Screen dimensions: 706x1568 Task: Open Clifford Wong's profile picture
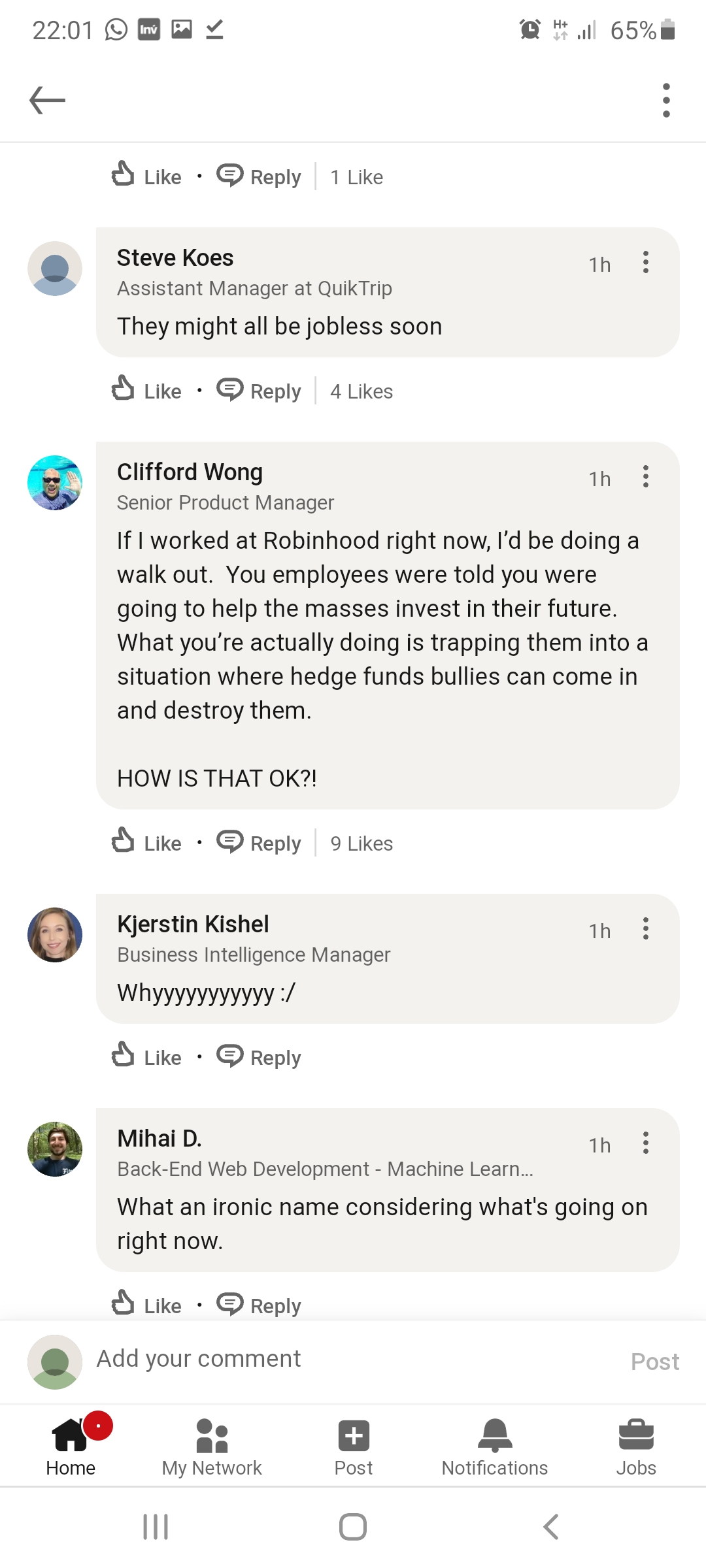[55, 483]
